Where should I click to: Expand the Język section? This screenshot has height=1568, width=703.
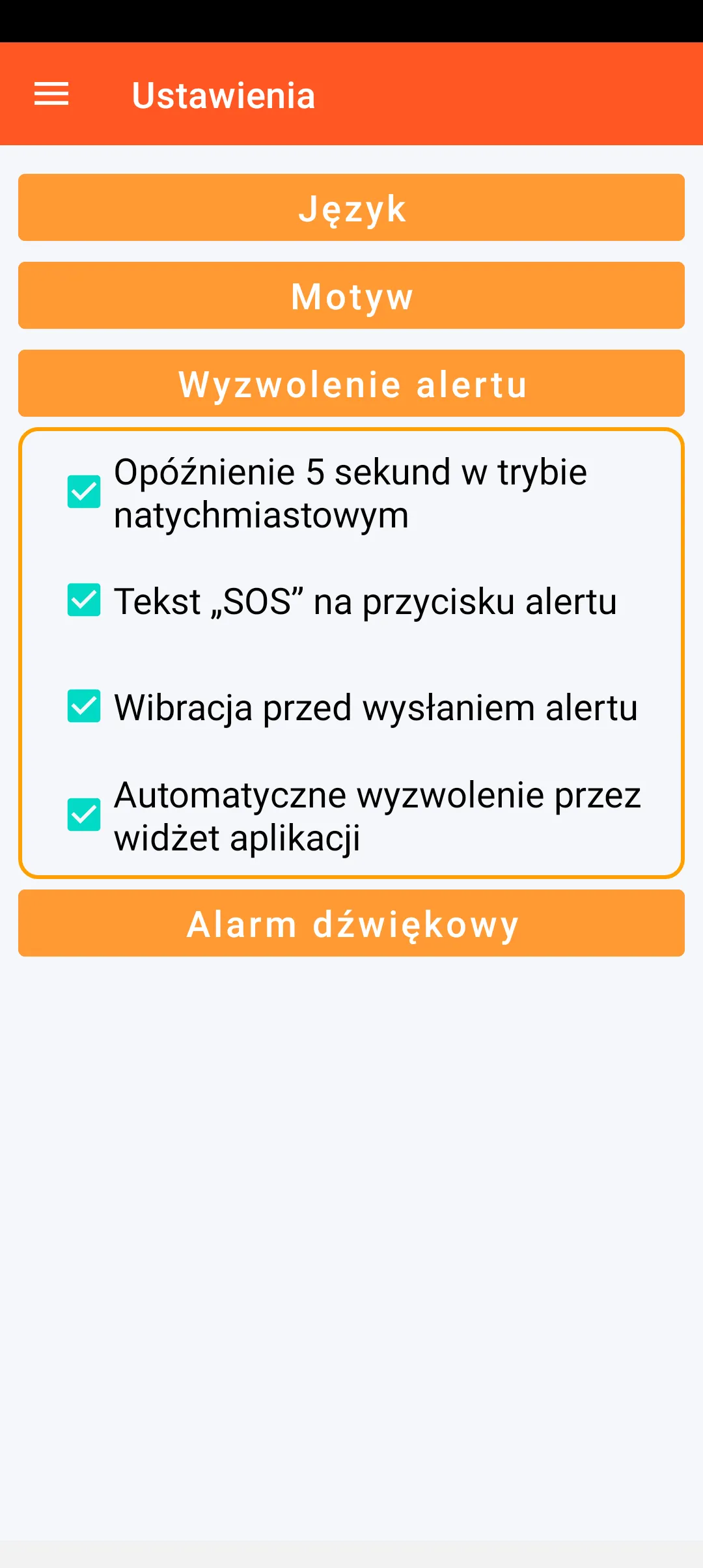pos(351,208)
